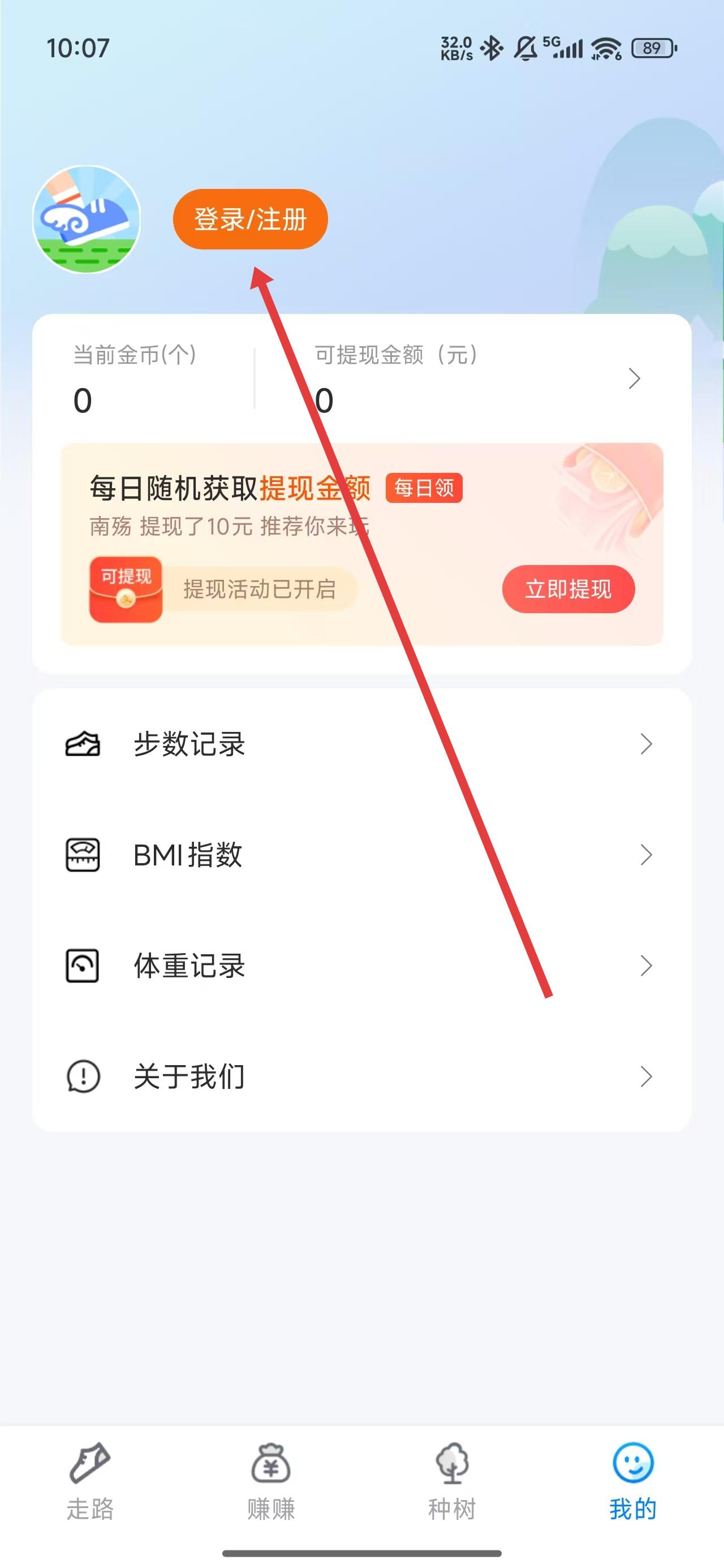Viewport: 724px width, 1568px height.
Task: Tap the 登录/注册 button
Action: click(250, 219)
